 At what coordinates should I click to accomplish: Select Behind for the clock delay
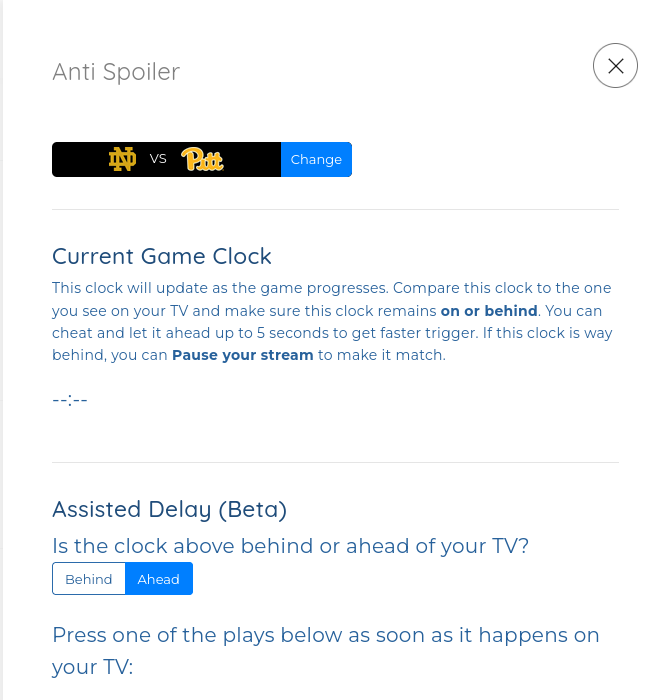(x=89, y=579)
